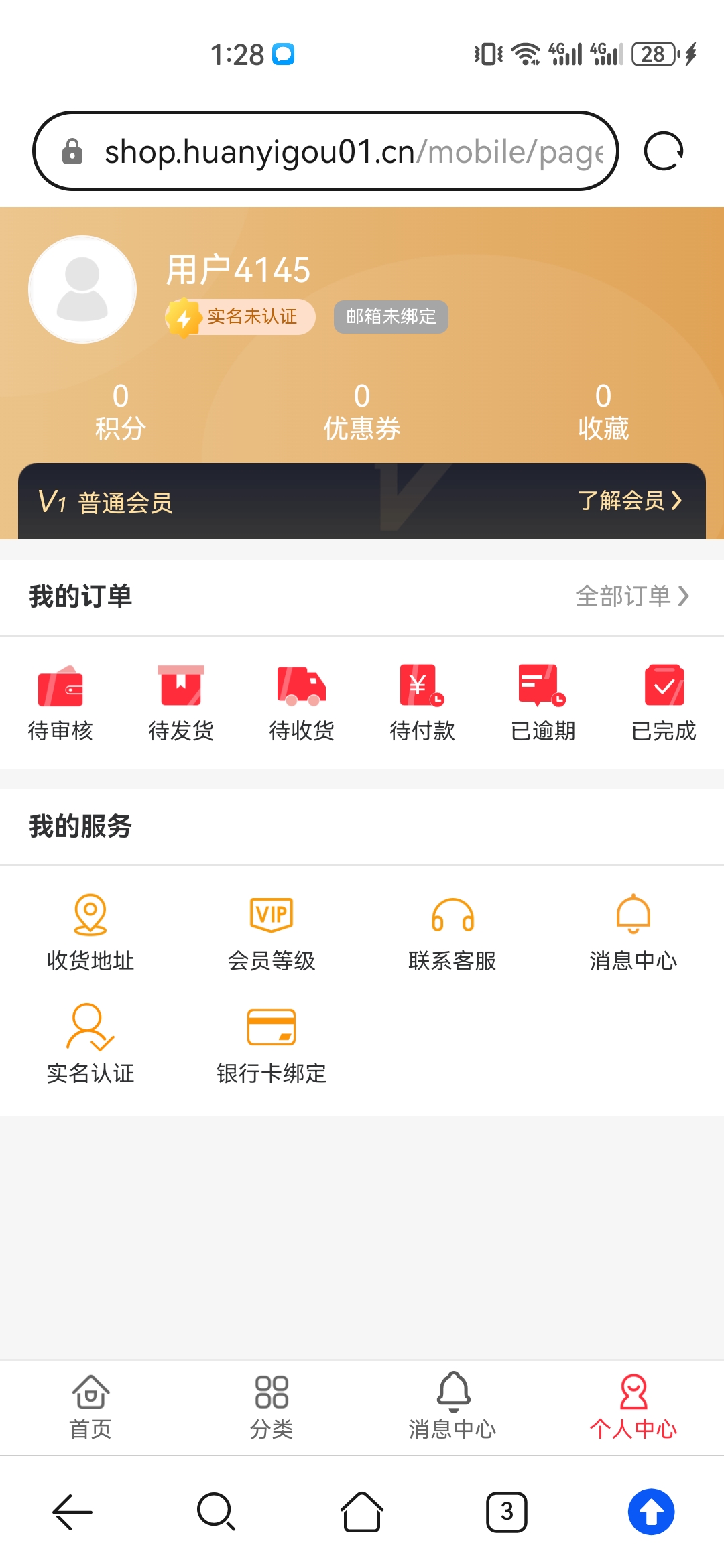Open the browser tabs switcher showing 3
This screenshot has width=724, height=1568.
pos(507,1512)
